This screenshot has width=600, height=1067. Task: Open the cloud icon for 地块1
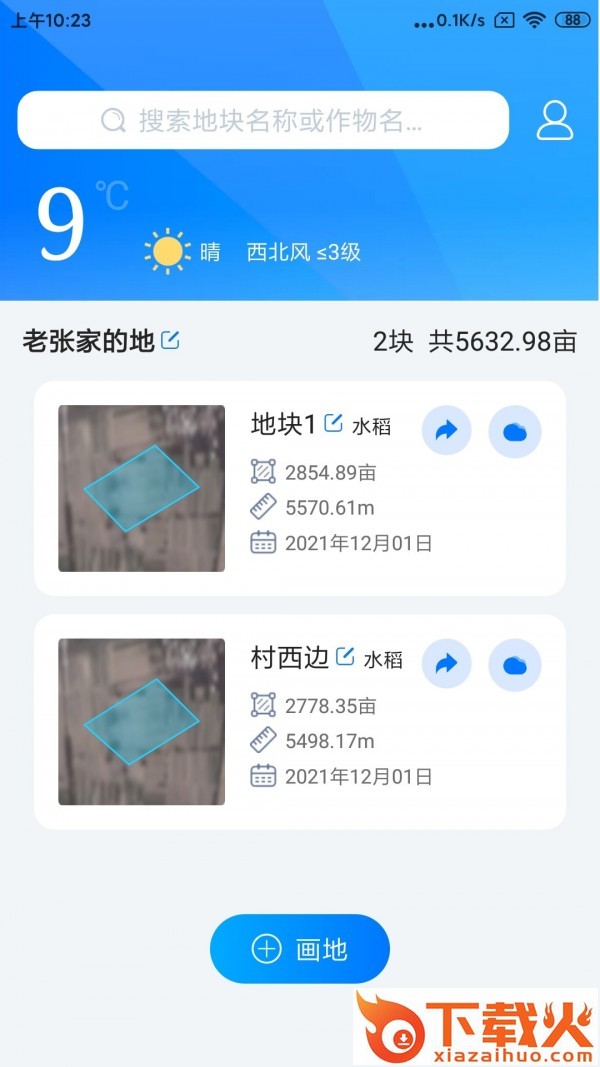pyautogui.click(x=514, y=431)
